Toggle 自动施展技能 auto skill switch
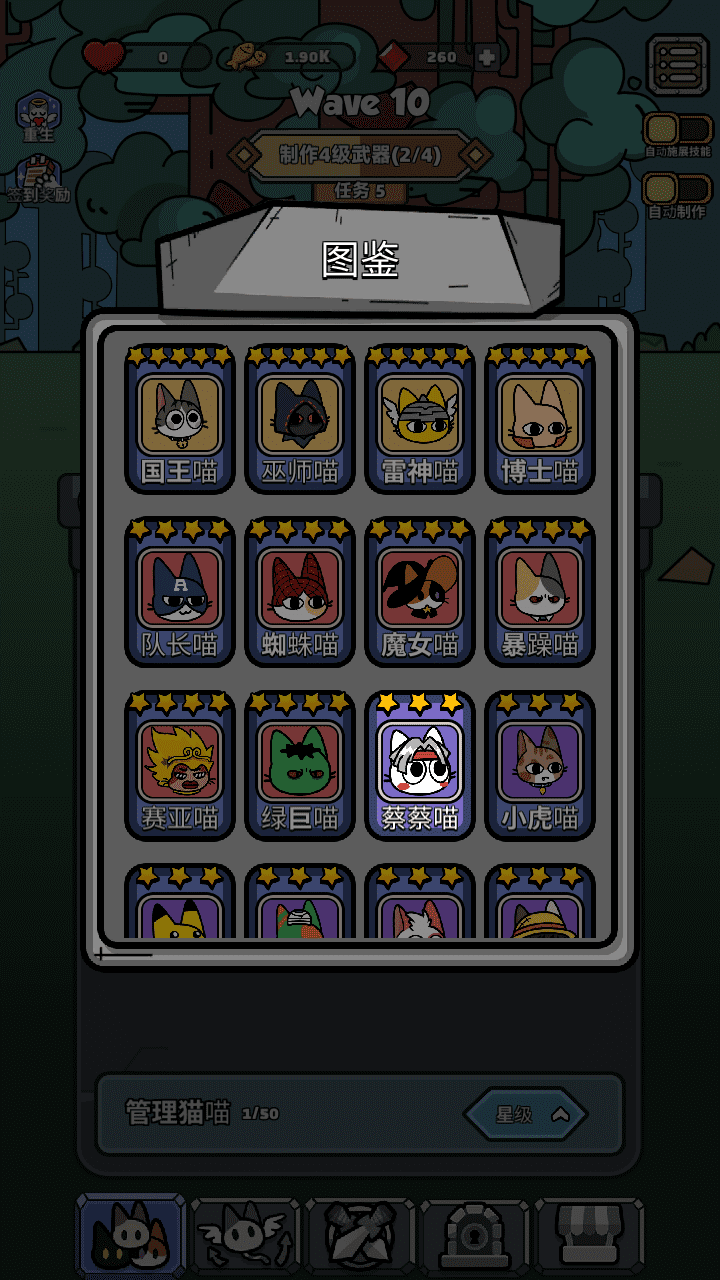This screenshot has width=720, height=1280. (677, 130)
